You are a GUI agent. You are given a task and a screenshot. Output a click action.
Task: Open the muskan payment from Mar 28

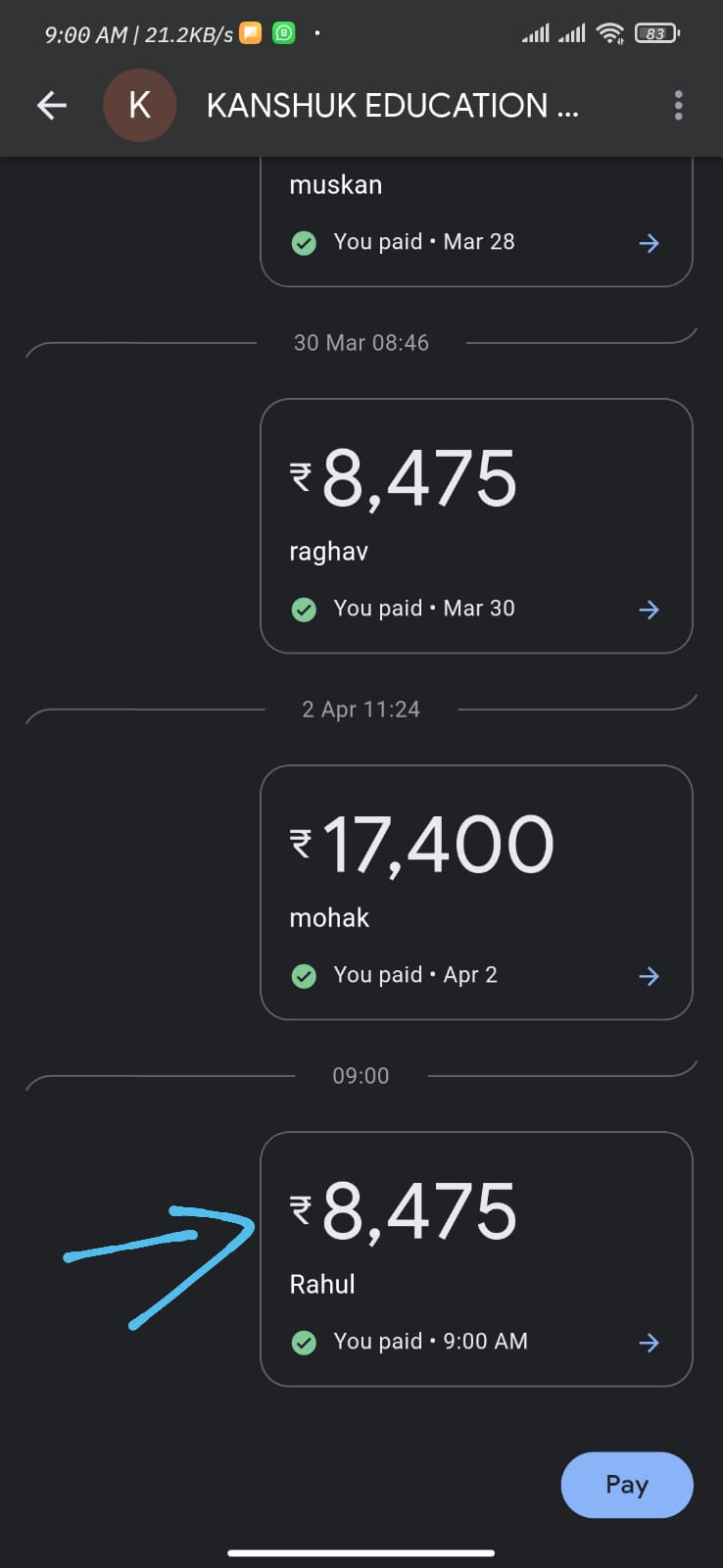476,225
